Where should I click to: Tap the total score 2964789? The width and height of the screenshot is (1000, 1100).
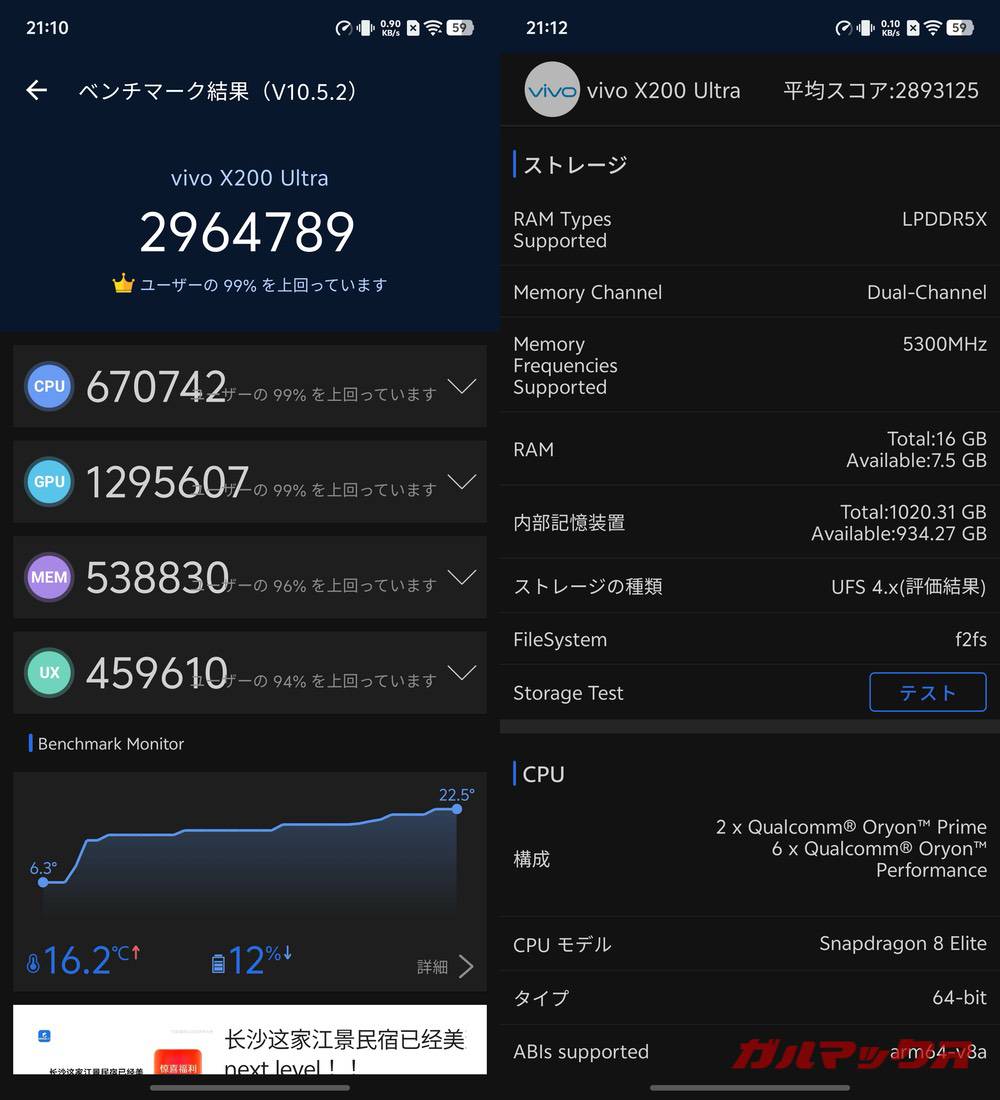(249, 232)
